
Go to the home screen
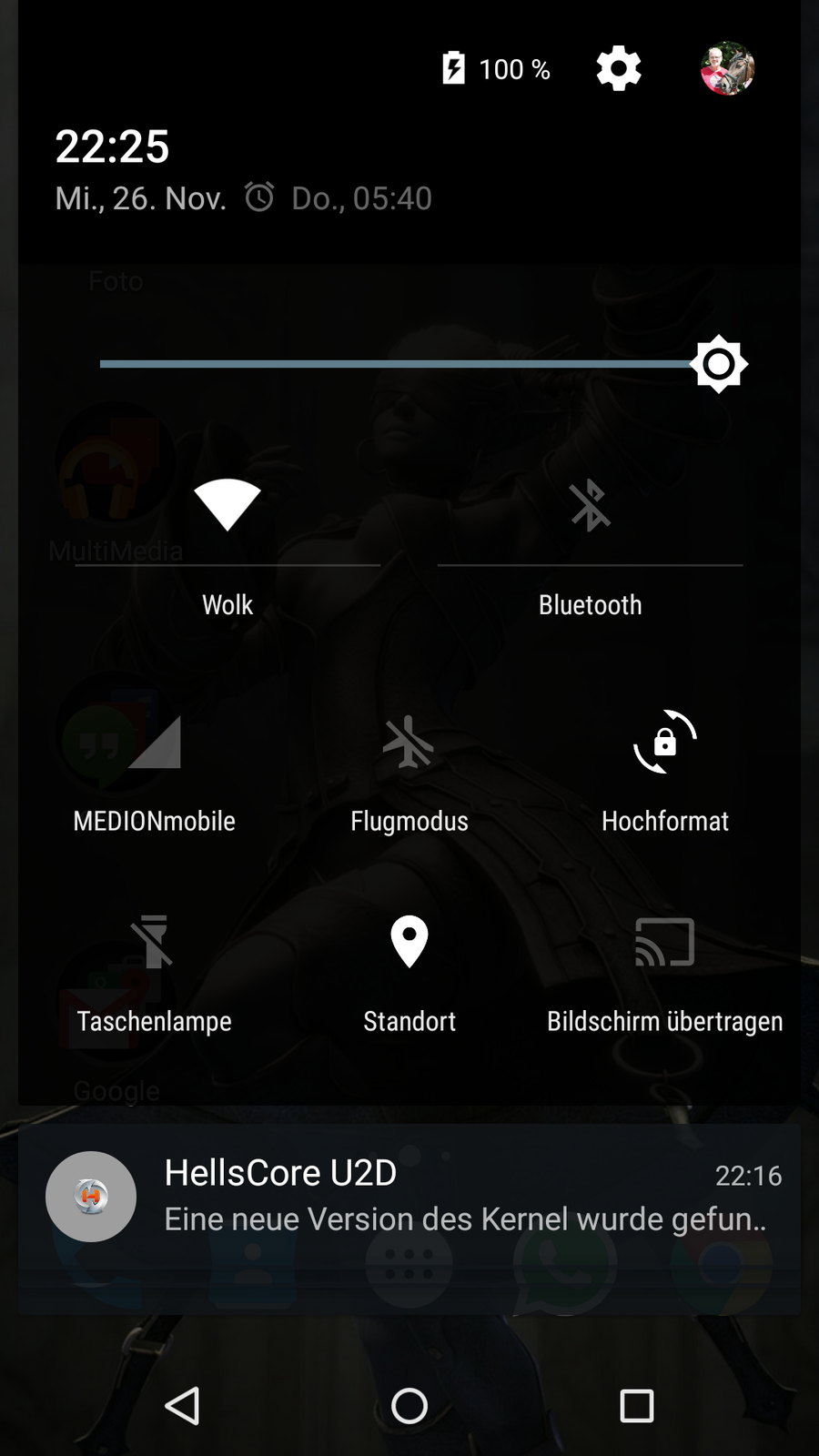(409, 1406)
